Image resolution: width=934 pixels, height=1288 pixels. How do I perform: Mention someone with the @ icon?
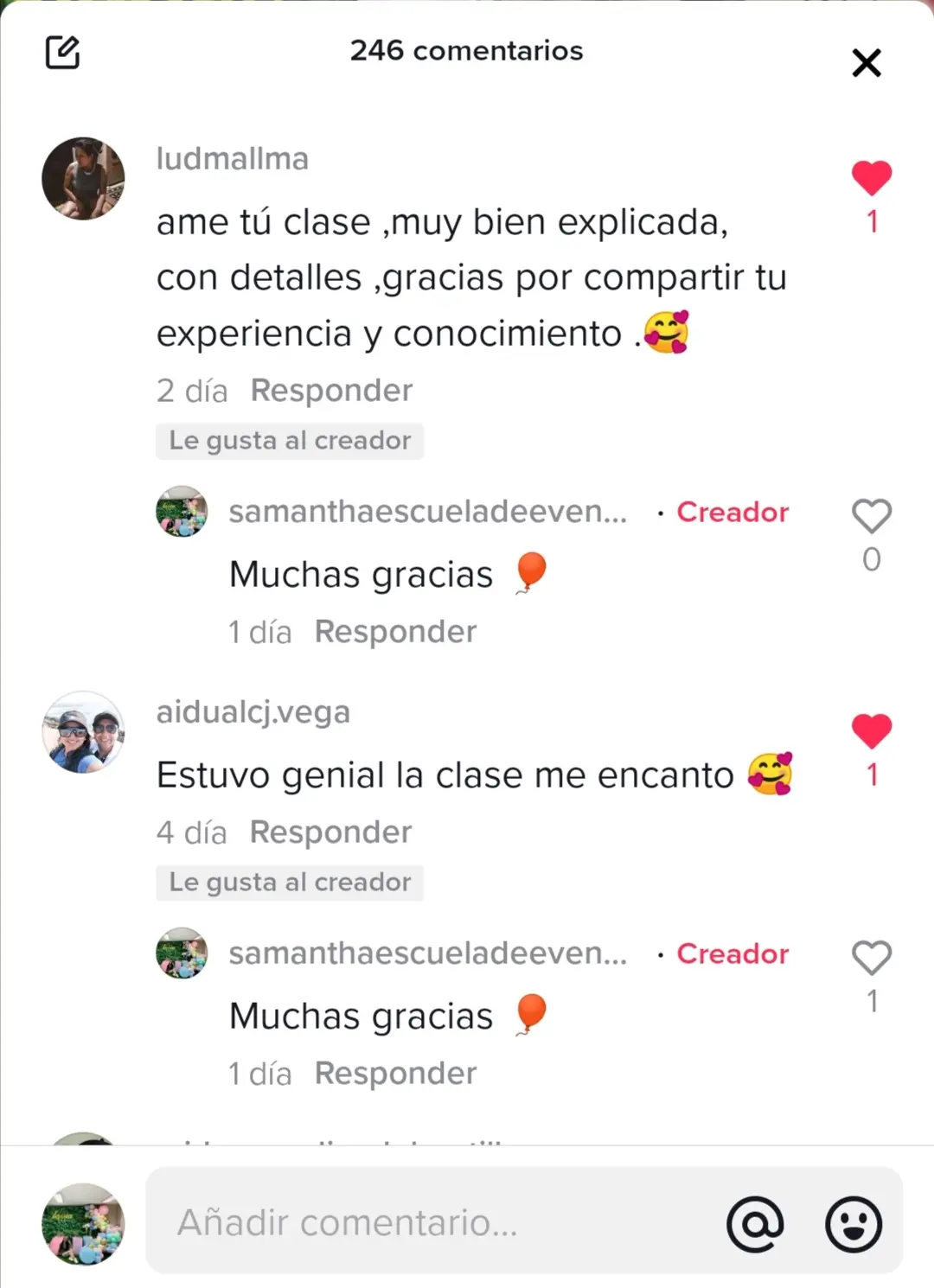coord(755,1224)
